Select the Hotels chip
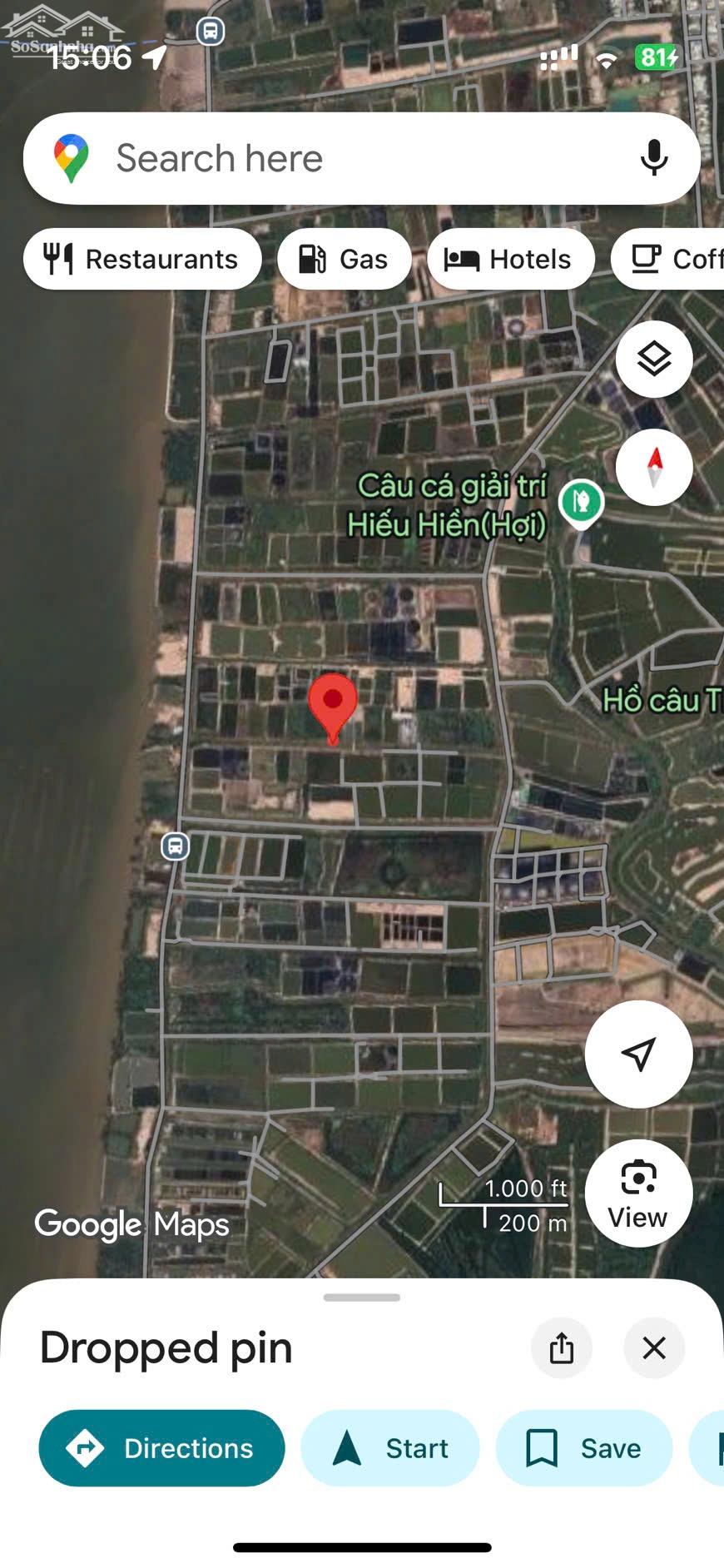The width and height of the screenshot is (724, 1568). coord(510,260)
